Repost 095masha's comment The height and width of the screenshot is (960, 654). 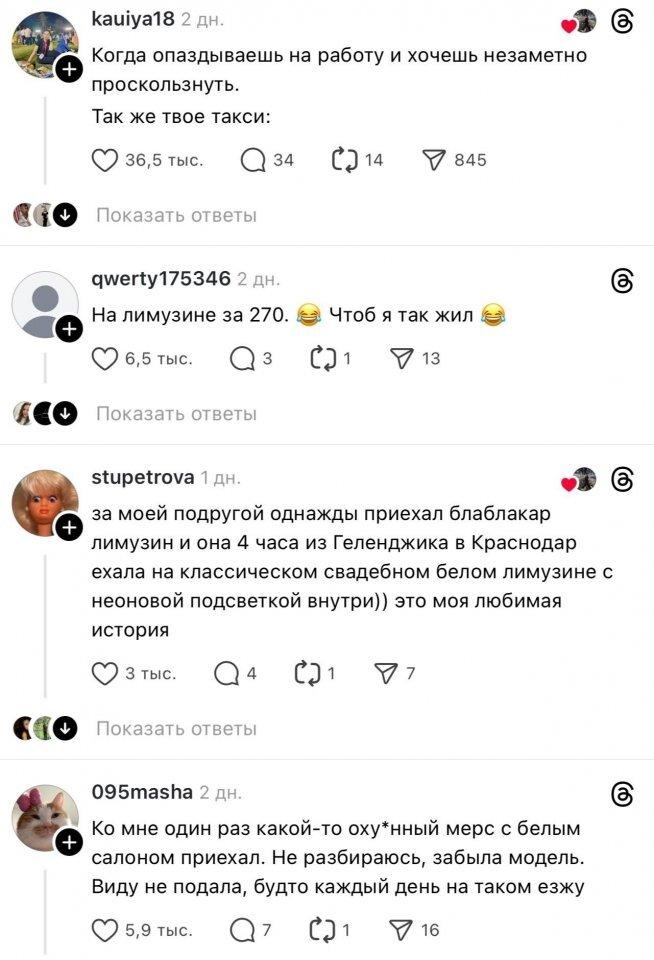(322, 931)
